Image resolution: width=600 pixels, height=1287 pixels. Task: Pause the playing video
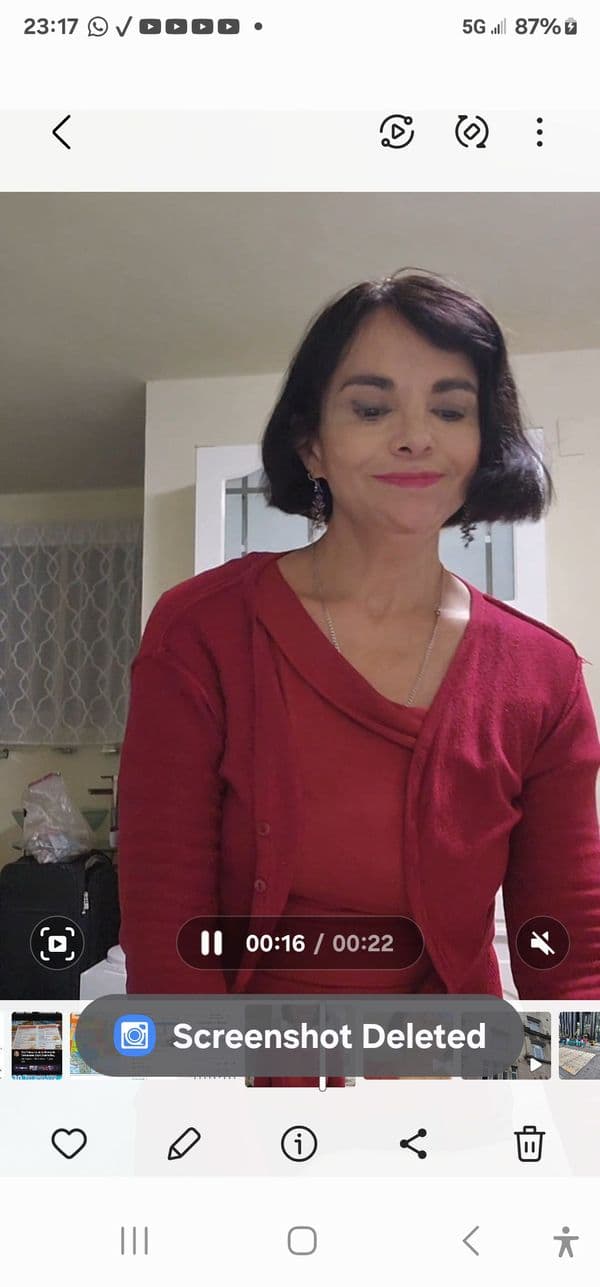pyautogui.click(x=211, y=943)
